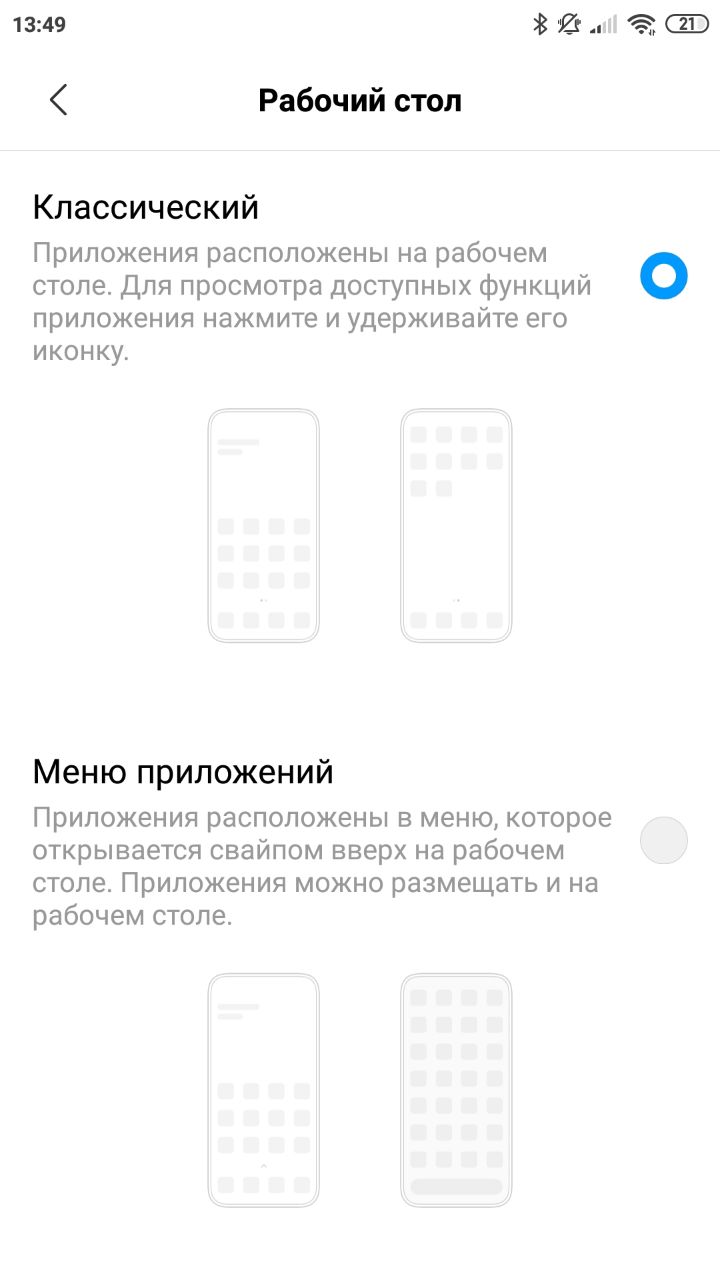Select the Классический radio button
This screenshot has width=720, height=1280.
[664, 275]
